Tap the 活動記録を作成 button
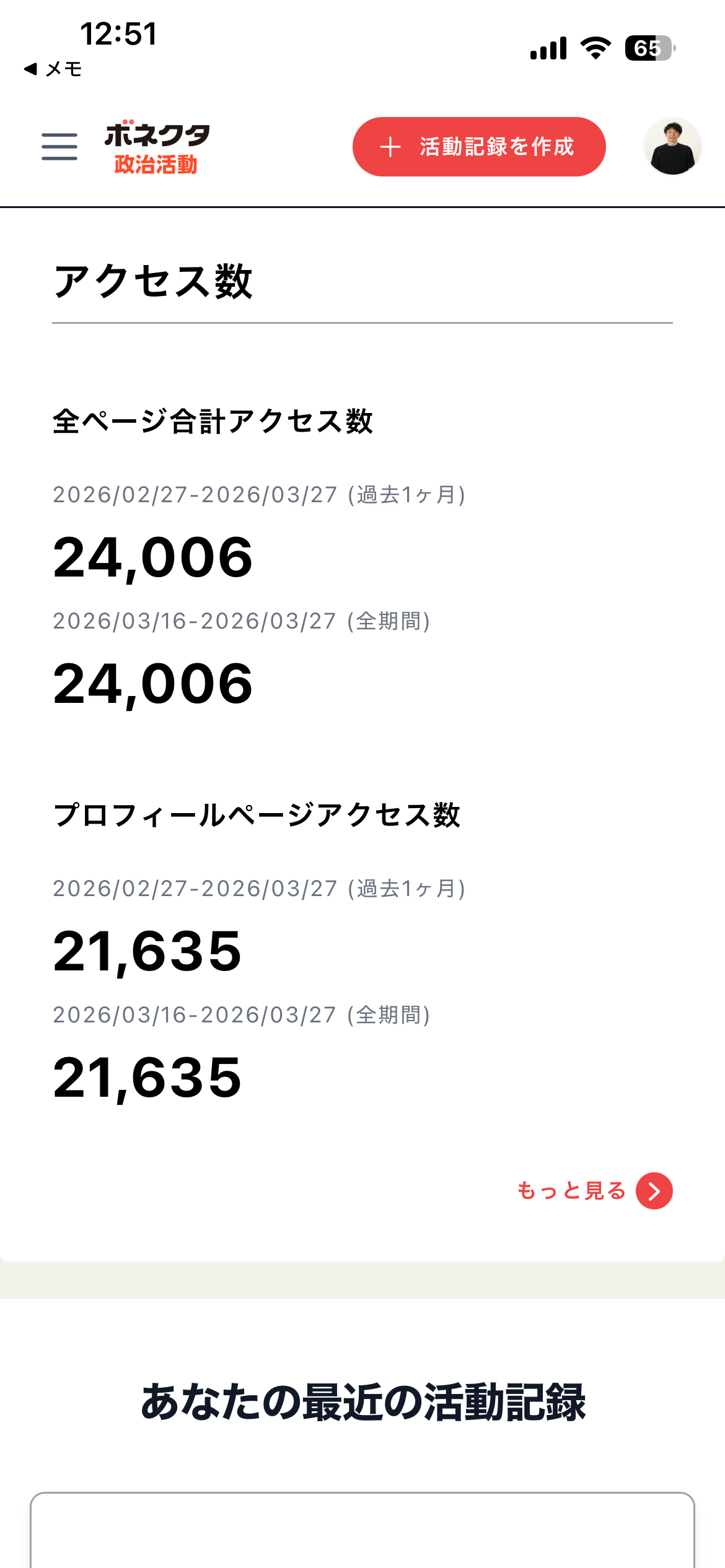The height and width of the screenshot is (1568, 725). 479,147
